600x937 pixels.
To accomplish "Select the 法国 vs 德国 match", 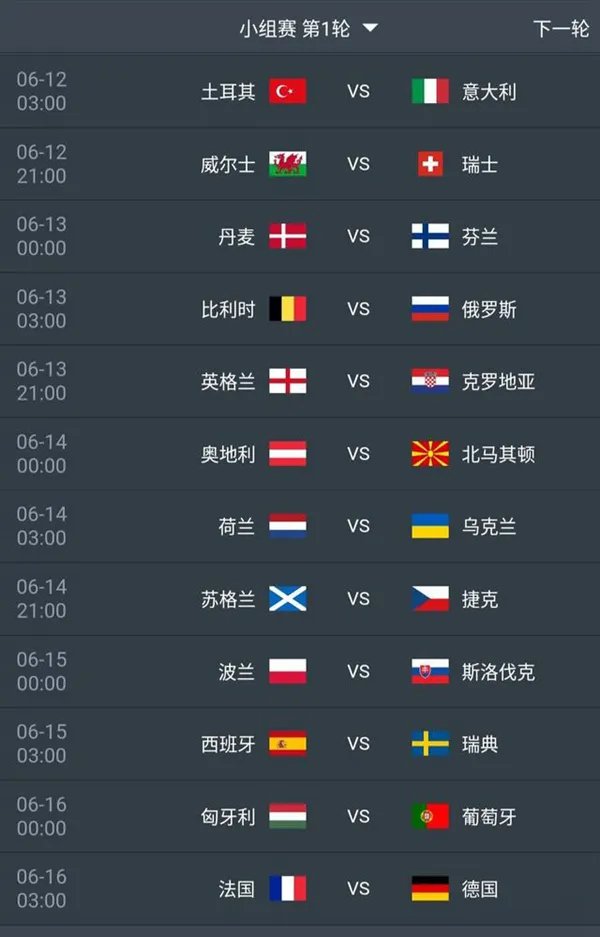I will point(358,889).
